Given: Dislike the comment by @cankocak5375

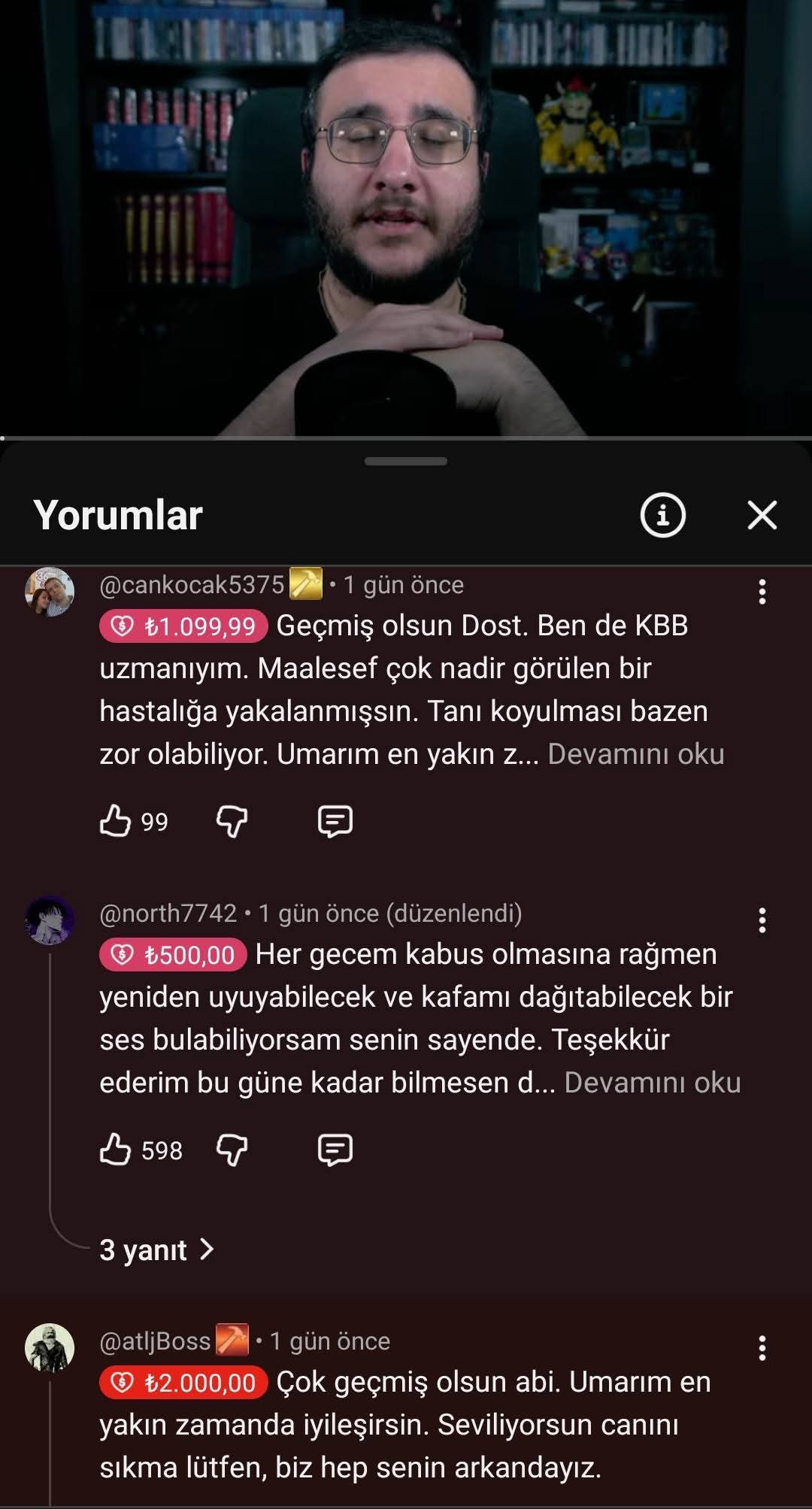Looking at the screenshot, I should click(x=232, y=820).
